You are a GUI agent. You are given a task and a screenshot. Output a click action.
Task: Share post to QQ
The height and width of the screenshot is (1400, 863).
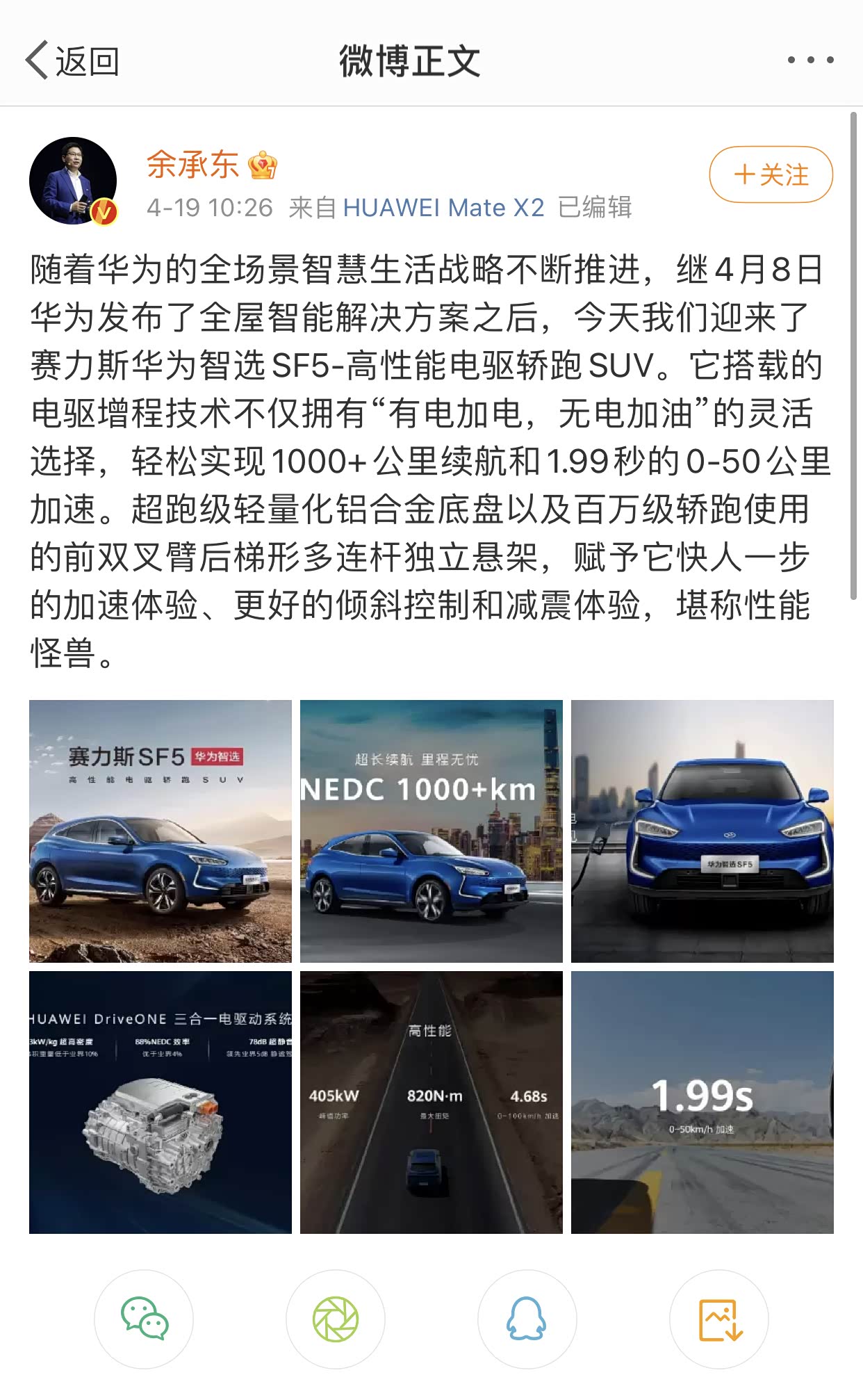(527, 1319)
